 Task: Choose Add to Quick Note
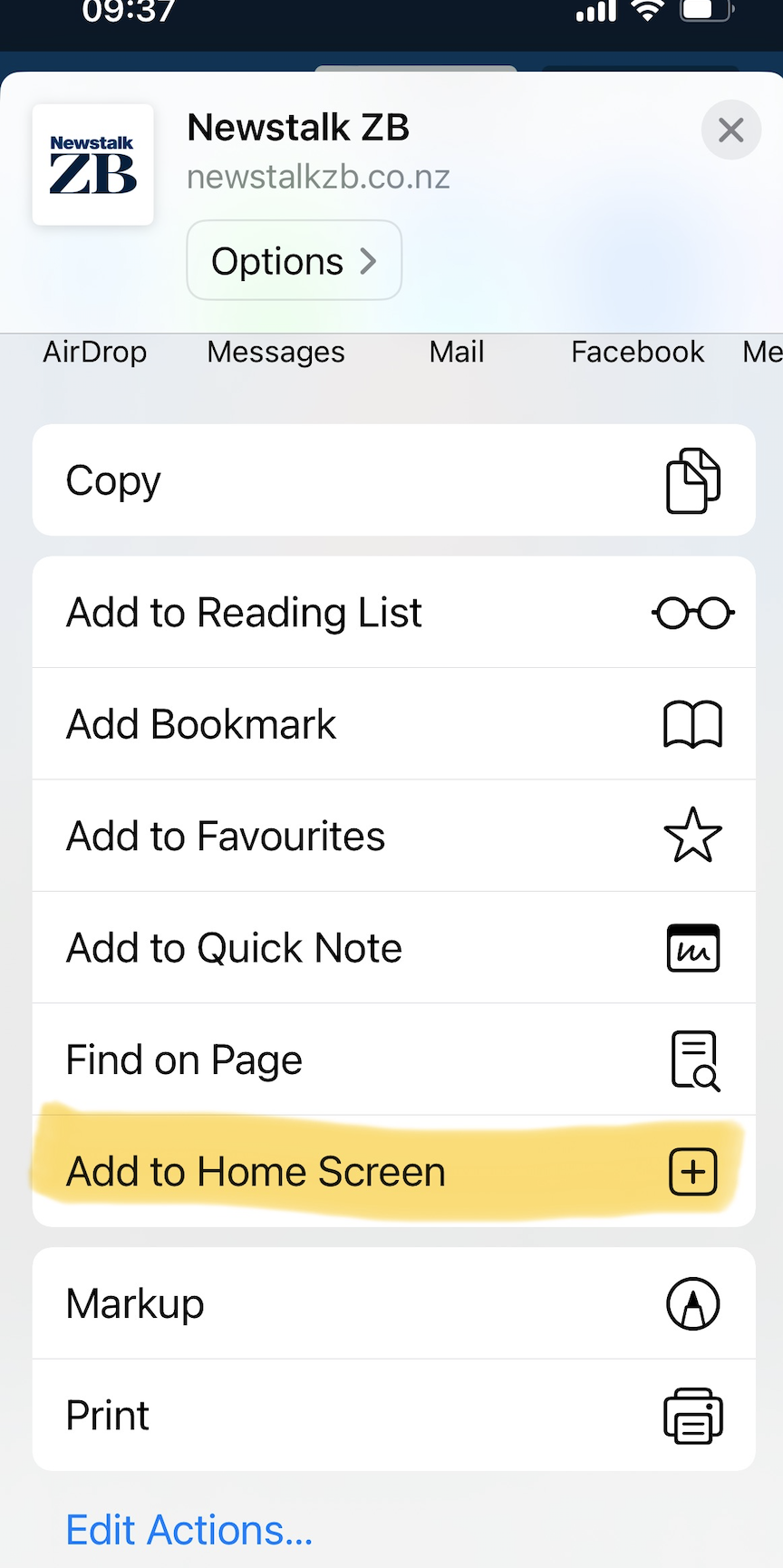(393, 948)
